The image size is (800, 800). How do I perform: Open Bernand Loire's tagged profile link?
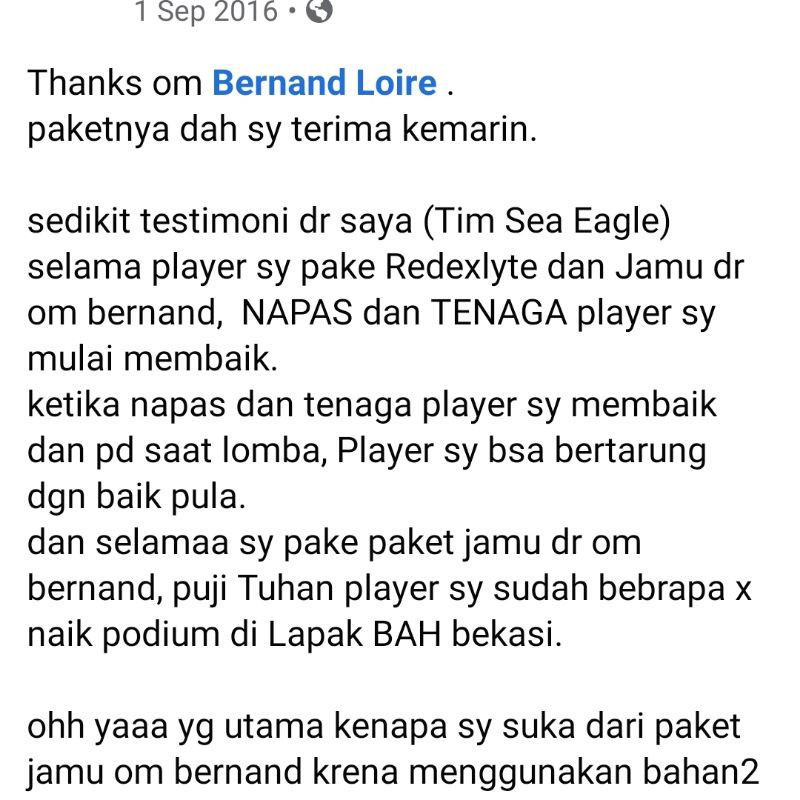(x=324, y=82)
